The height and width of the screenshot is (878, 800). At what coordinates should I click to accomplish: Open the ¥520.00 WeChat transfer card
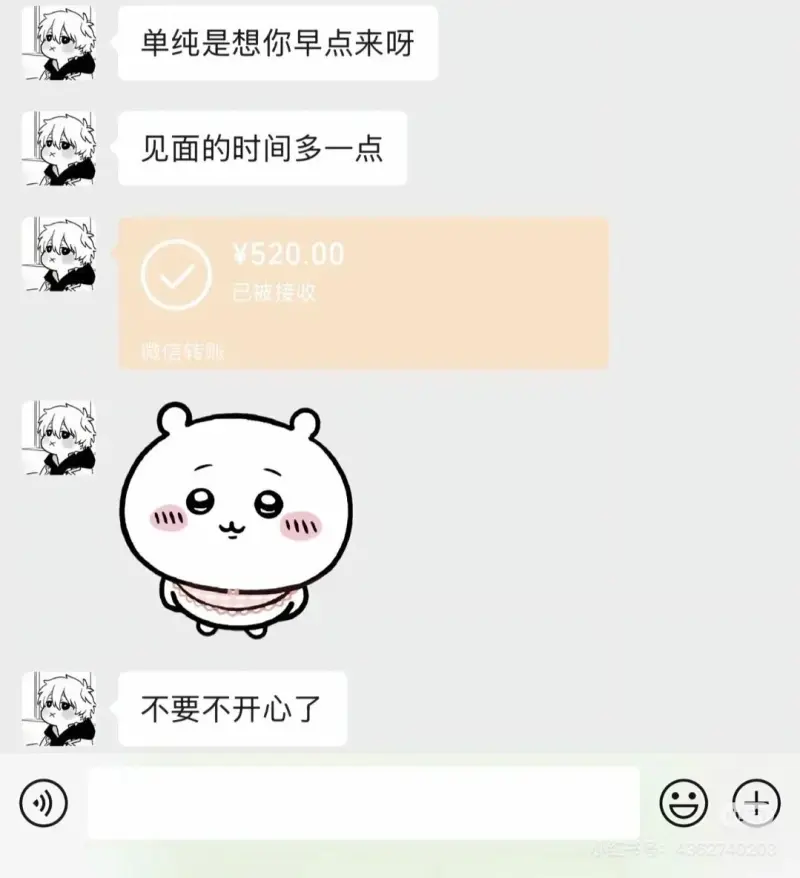(x=363, y=292)
